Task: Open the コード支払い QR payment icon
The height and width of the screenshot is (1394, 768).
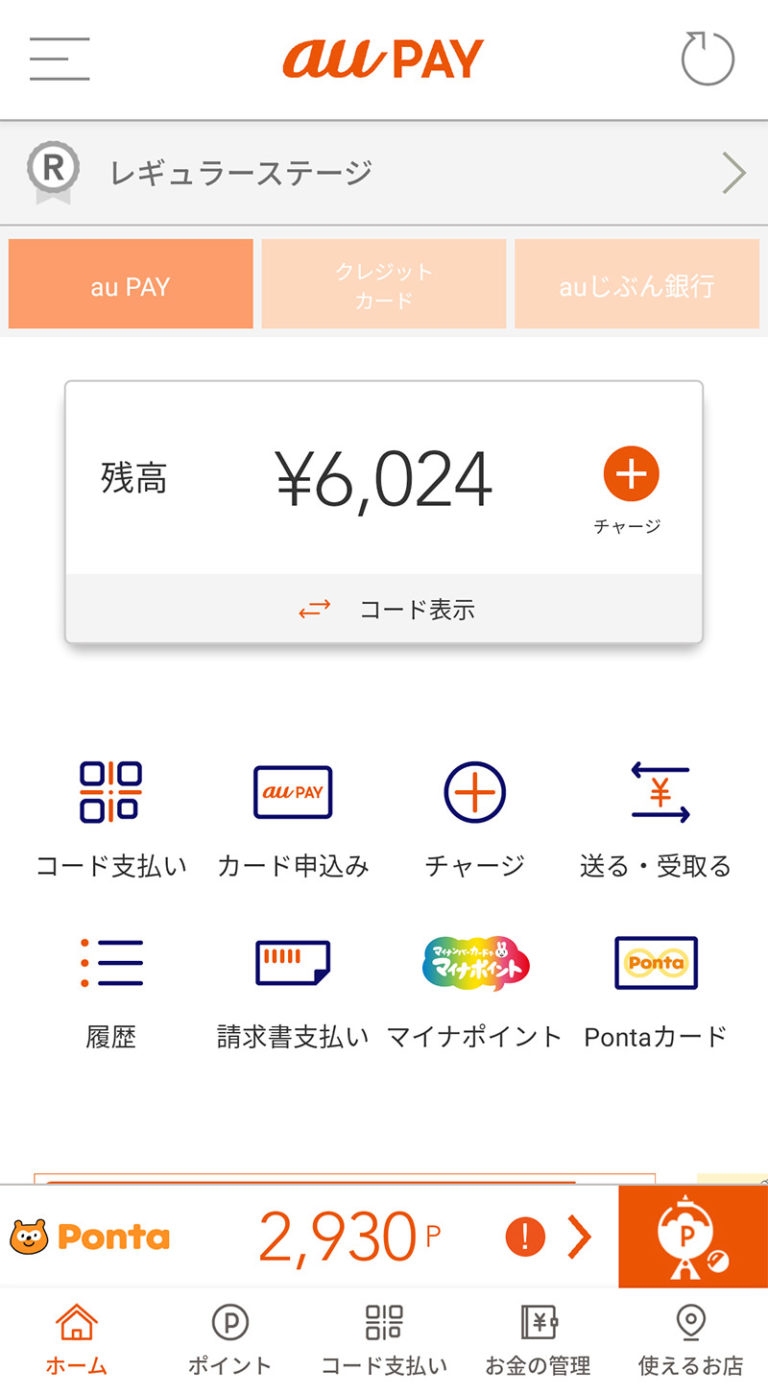Action: (x=111, y=792)
